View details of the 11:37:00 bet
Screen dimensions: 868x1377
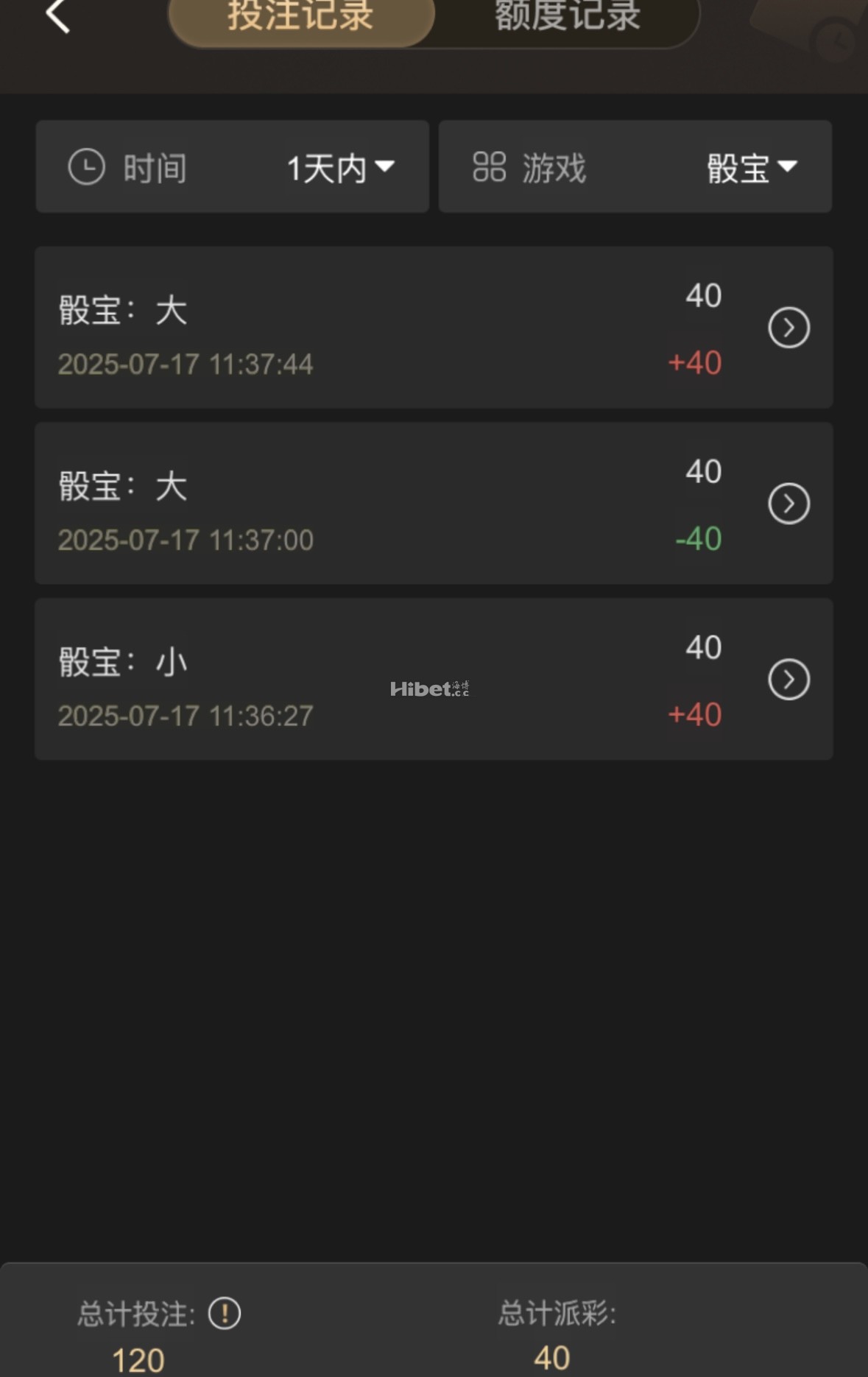(x=788, y=504)
